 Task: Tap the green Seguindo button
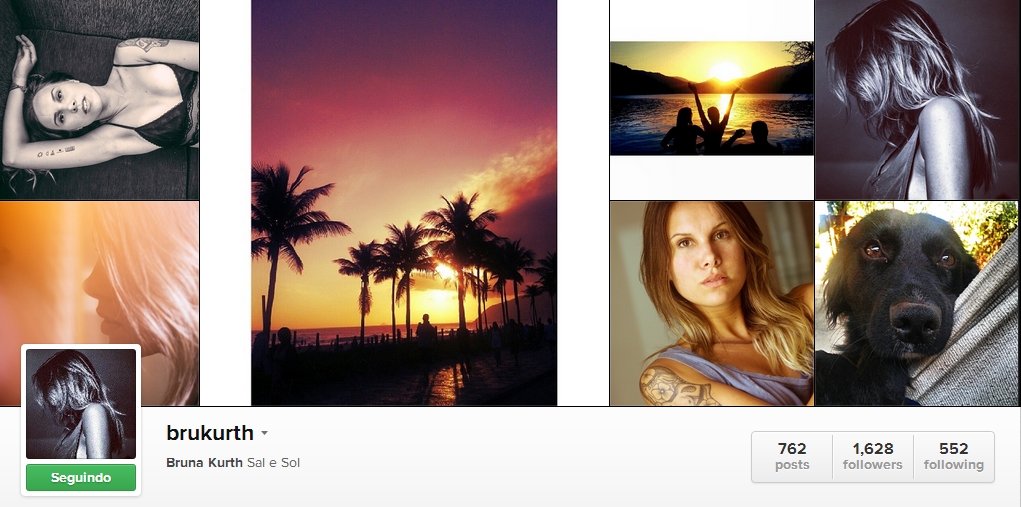[x=81, y=478]
